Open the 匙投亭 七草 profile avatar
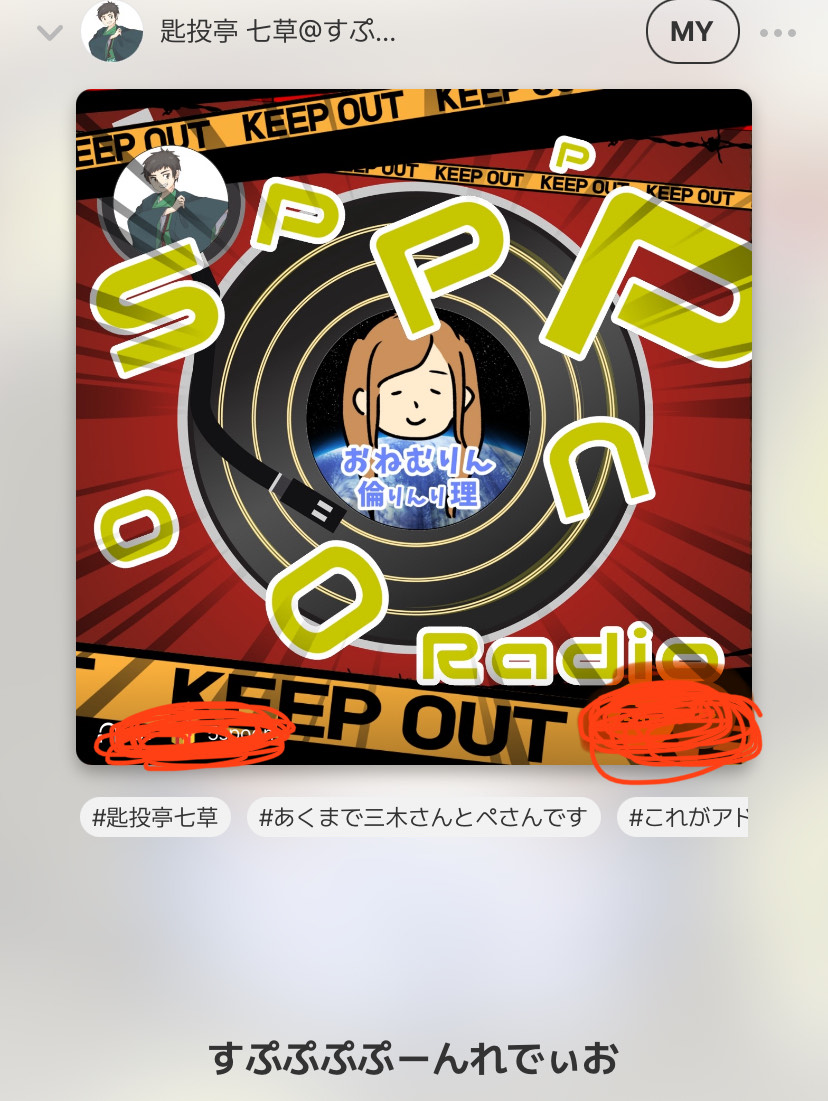This screenshot has height=1101, width=828. click(112, 32)
